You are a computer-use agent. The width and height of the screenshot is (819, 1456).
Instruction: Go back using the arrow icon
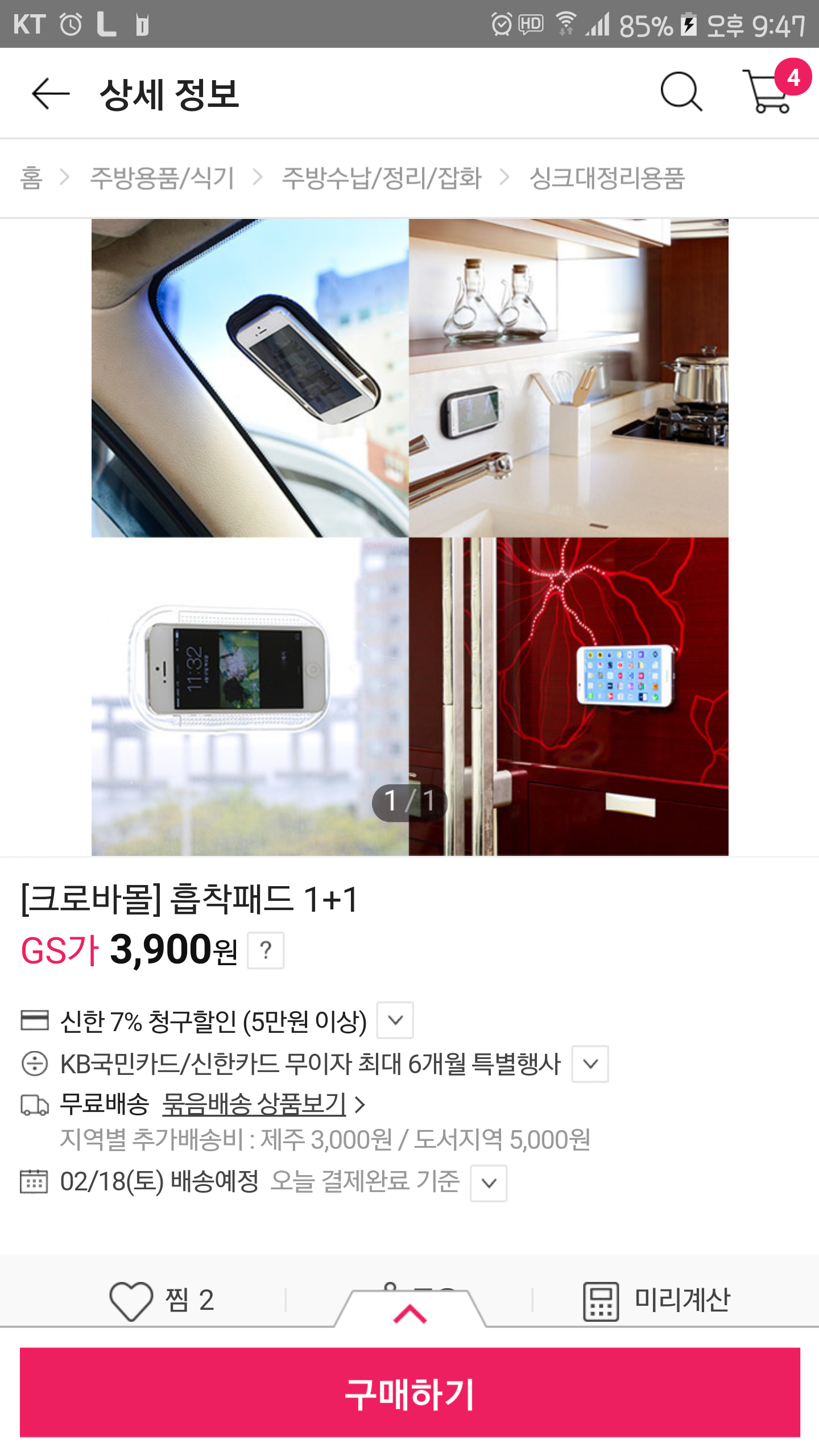[51, 94]
